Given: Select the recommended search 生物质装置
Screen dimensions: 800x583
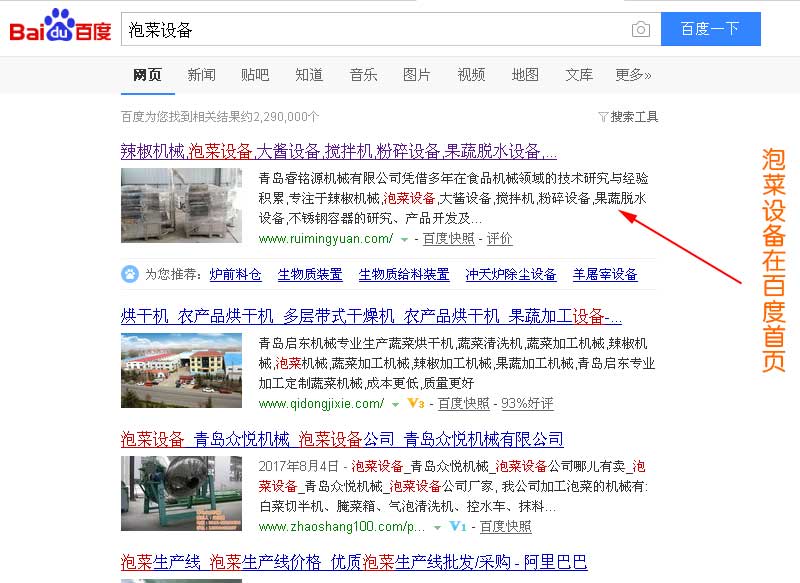Looking at the screenshot, I should click(310, 274).
